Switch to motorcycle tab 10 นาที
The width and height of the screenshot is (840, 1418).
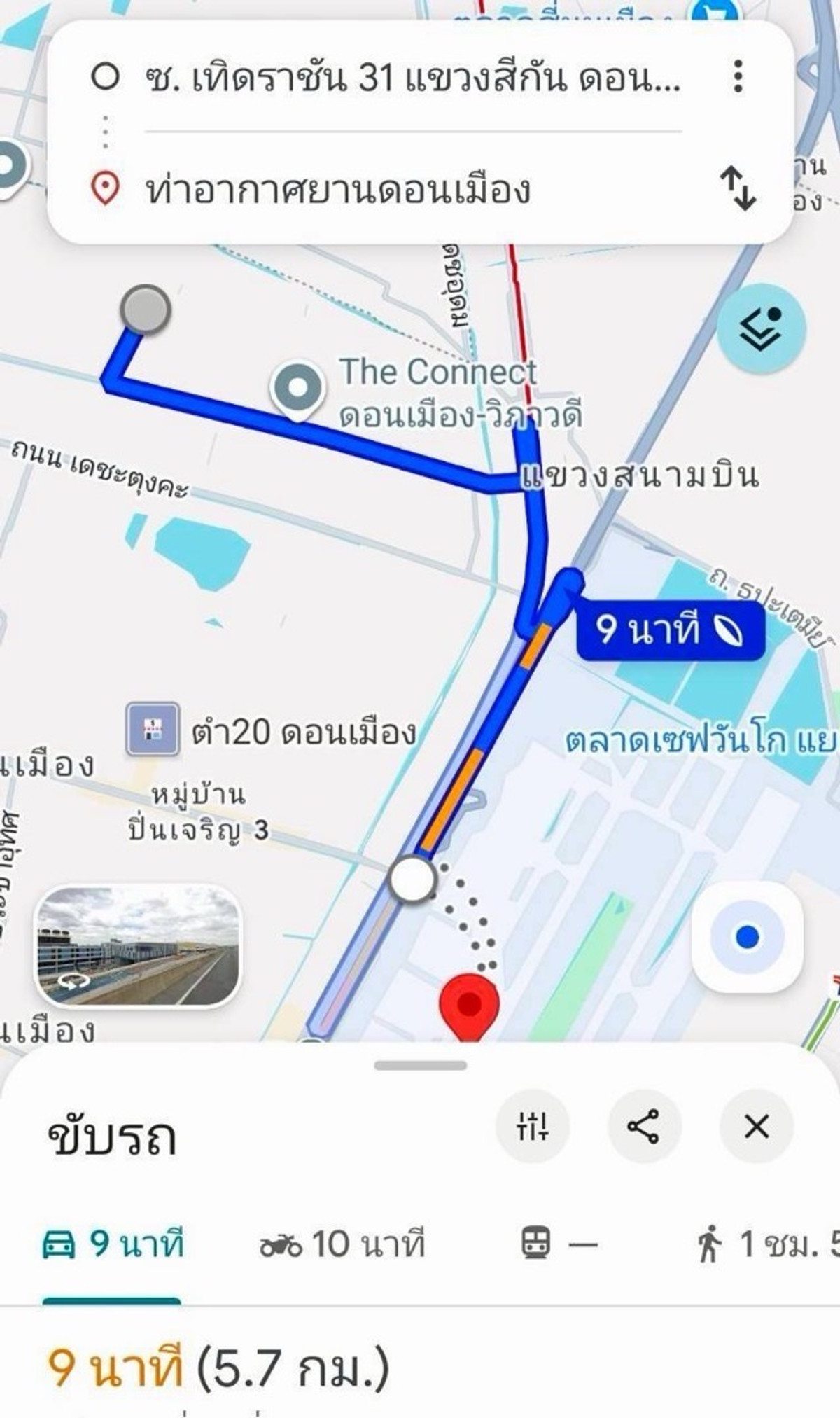point(342,1244)
